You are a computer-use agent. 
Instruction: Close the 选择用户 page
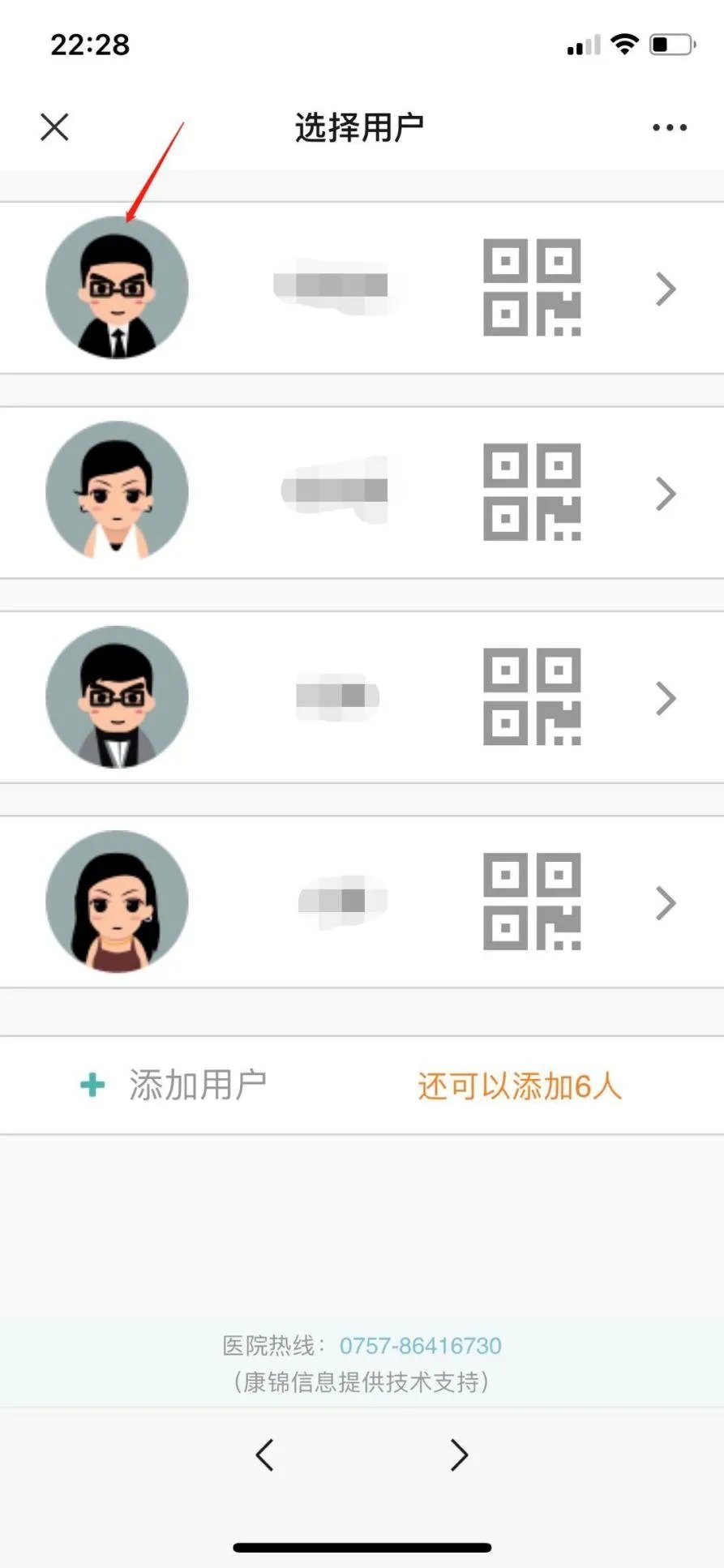pyautogui.click(x=54, y=127)
